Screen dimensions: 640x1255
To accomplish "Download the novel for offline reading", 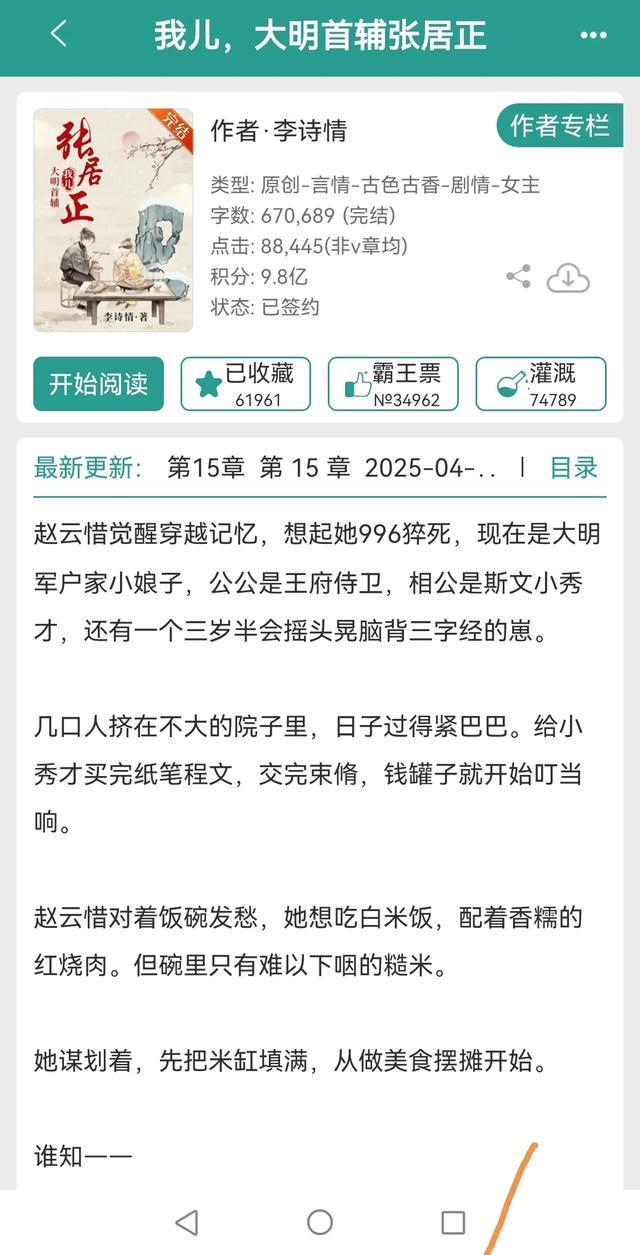I will tap(568, 278).
